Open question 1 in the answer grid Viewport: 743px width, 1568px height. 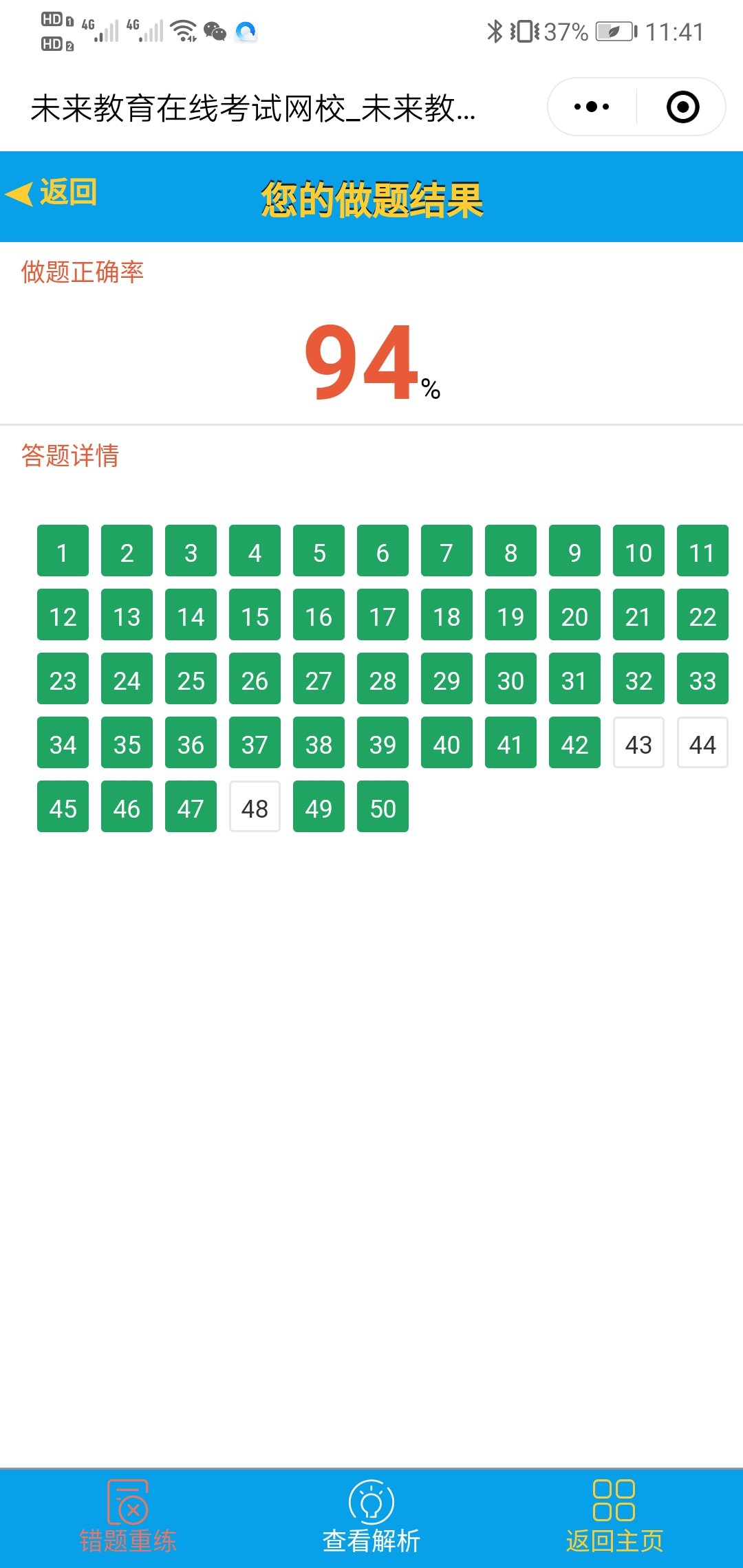(x=63, y=551)
